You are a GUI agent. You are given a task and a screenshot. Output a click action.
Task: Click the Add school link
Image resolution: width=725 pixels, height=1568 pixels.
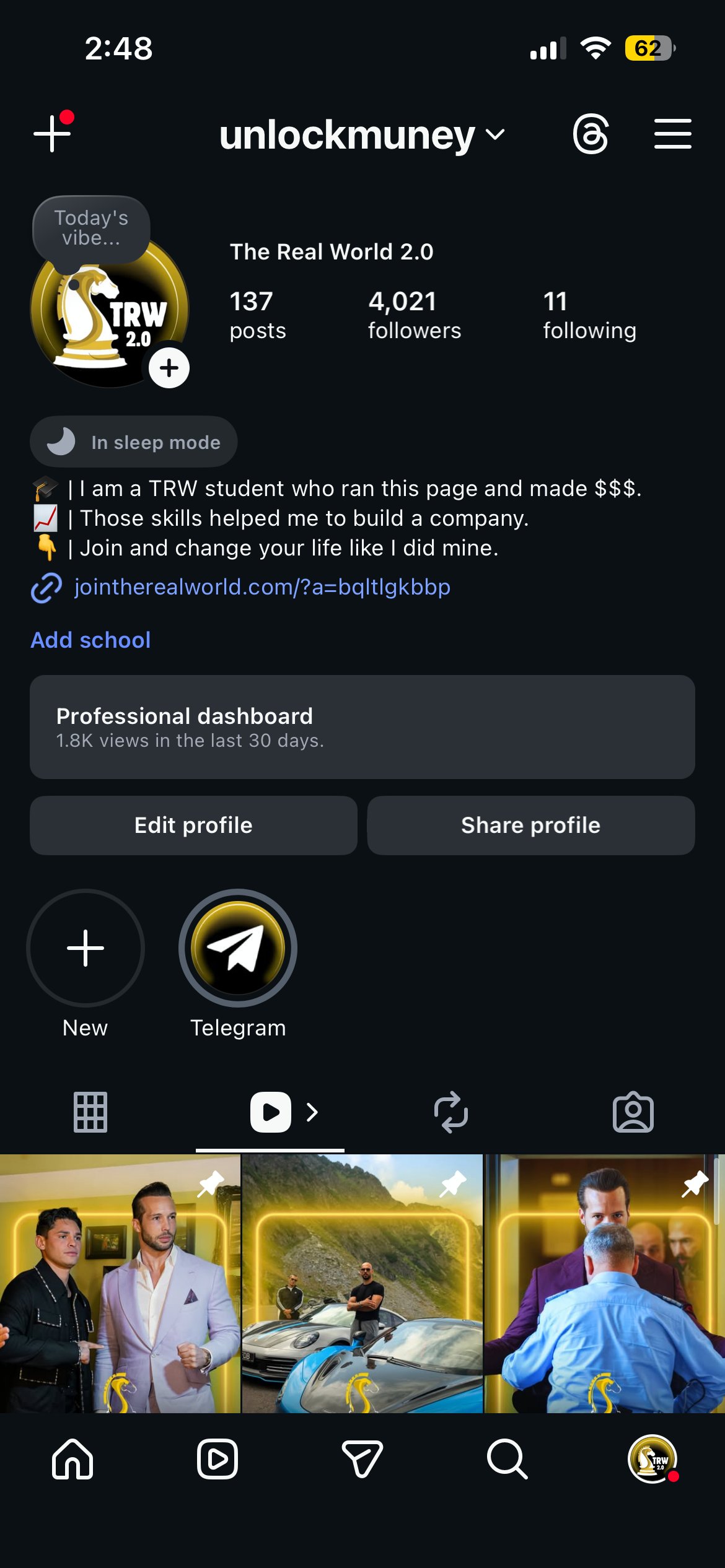click(90, 640)
